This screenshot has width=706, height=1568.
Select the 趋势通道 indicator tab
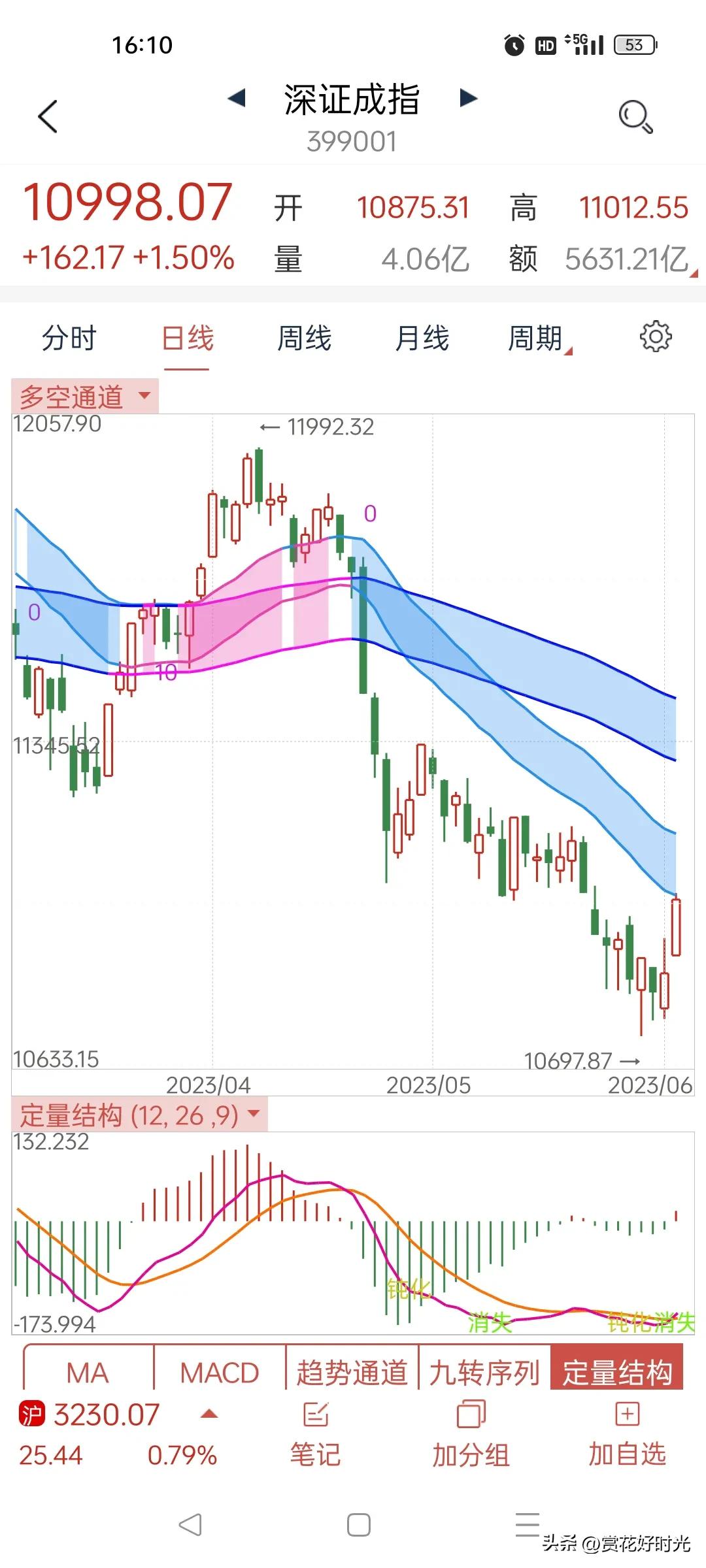click(x=352, y=1373)
